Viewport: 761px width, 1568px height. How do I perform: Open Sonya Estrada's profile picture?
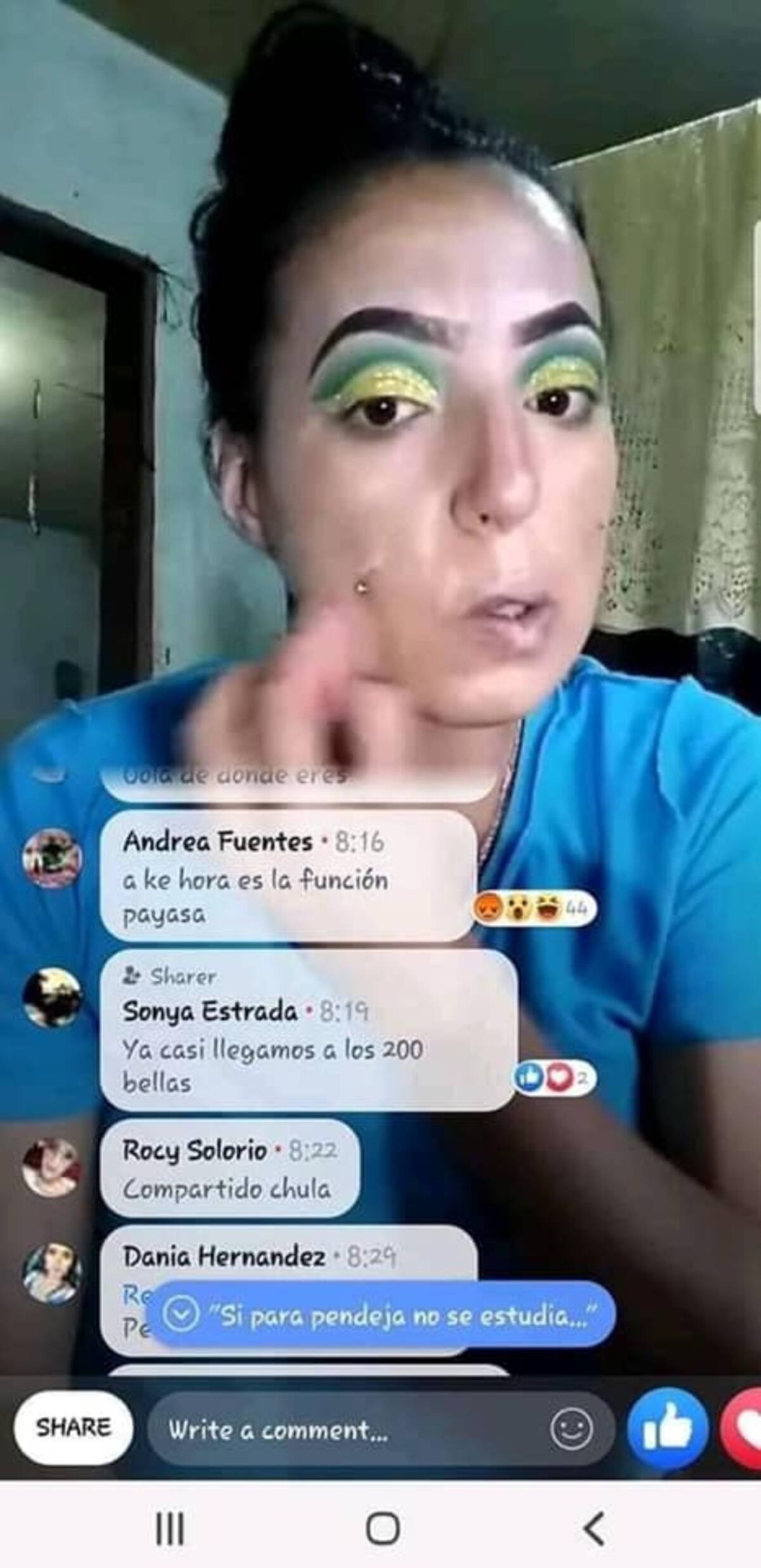click(x=52, y=996)
